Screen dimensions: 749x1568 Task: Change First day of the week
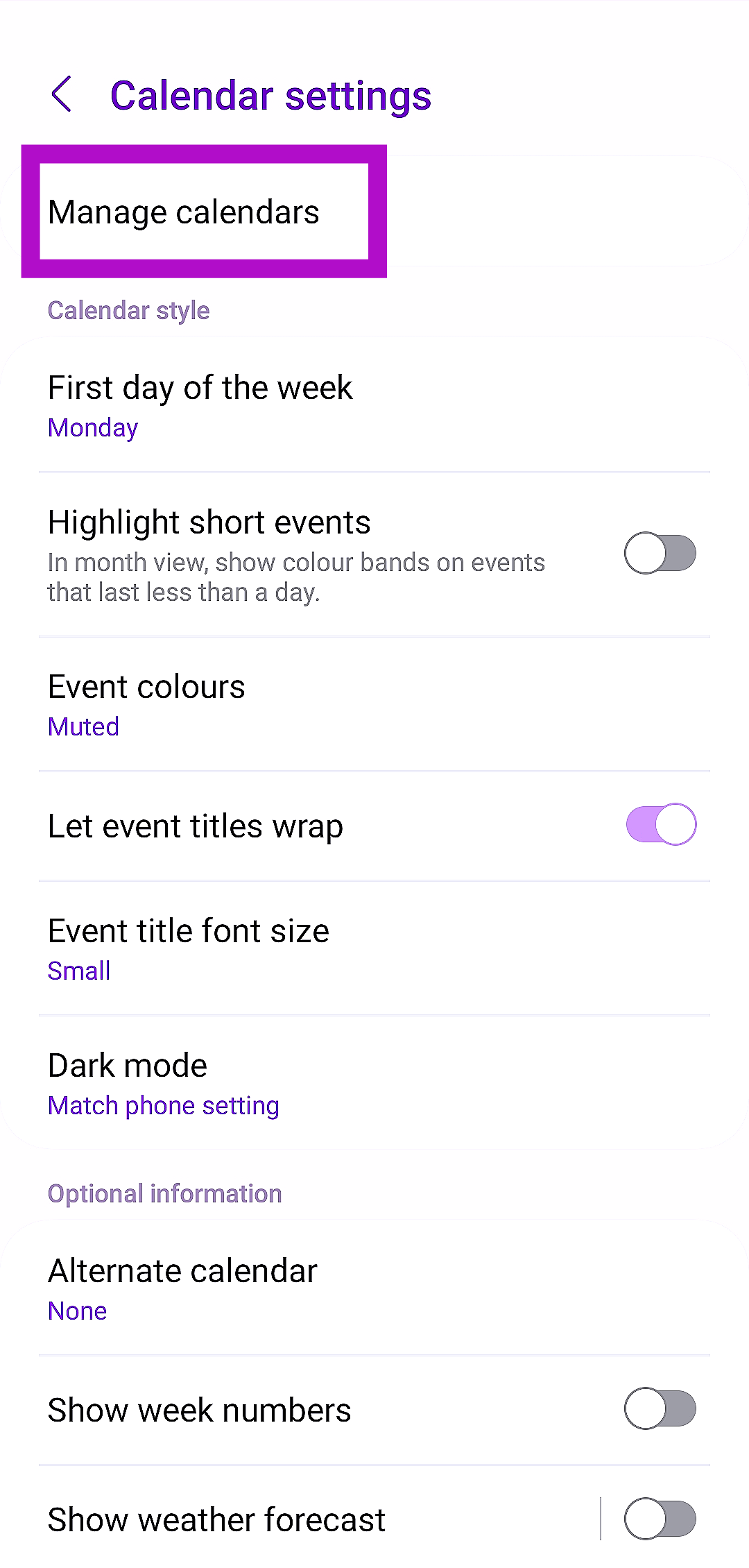click(x=374, y=405)
